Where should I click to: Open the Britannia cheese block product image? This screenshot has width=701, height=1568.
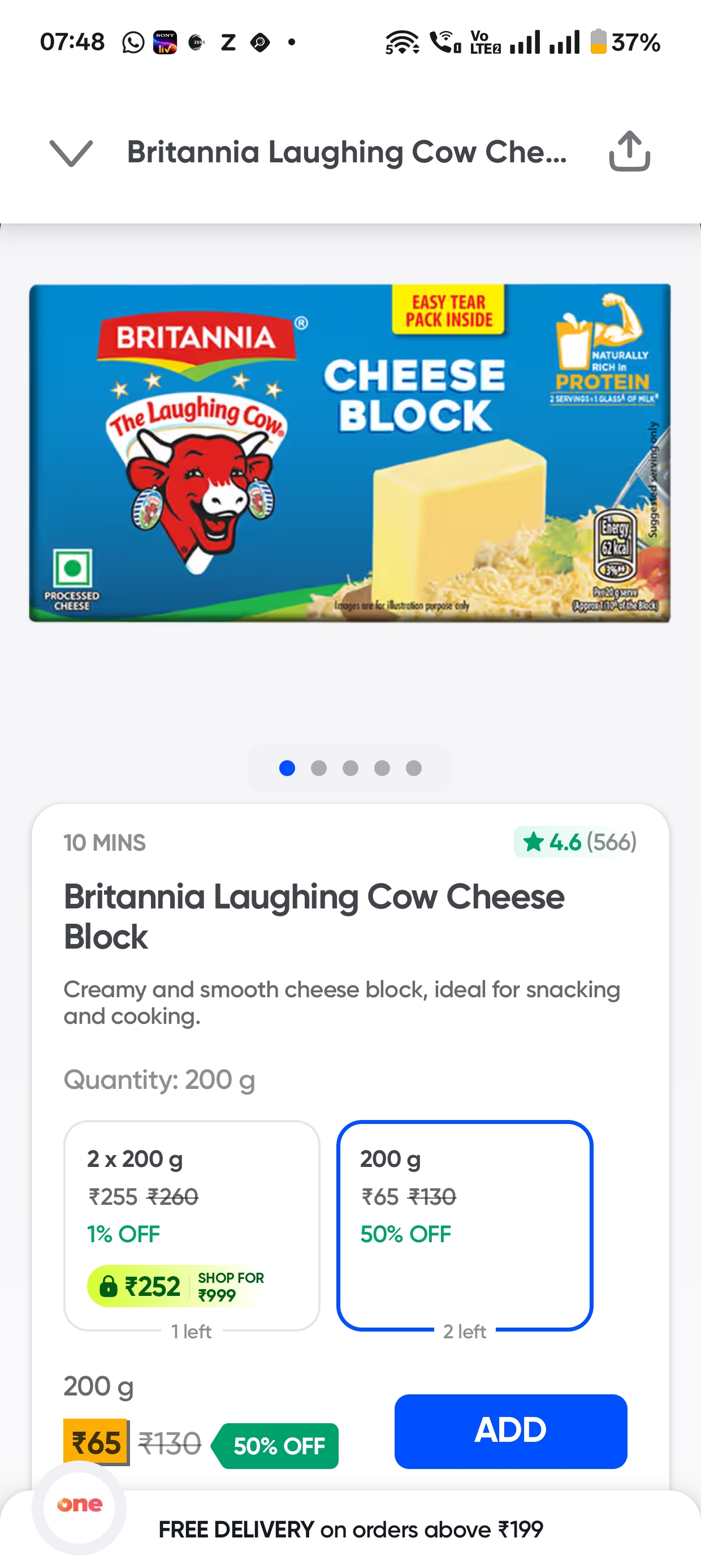pyautogui.click(x=350, y=453)
